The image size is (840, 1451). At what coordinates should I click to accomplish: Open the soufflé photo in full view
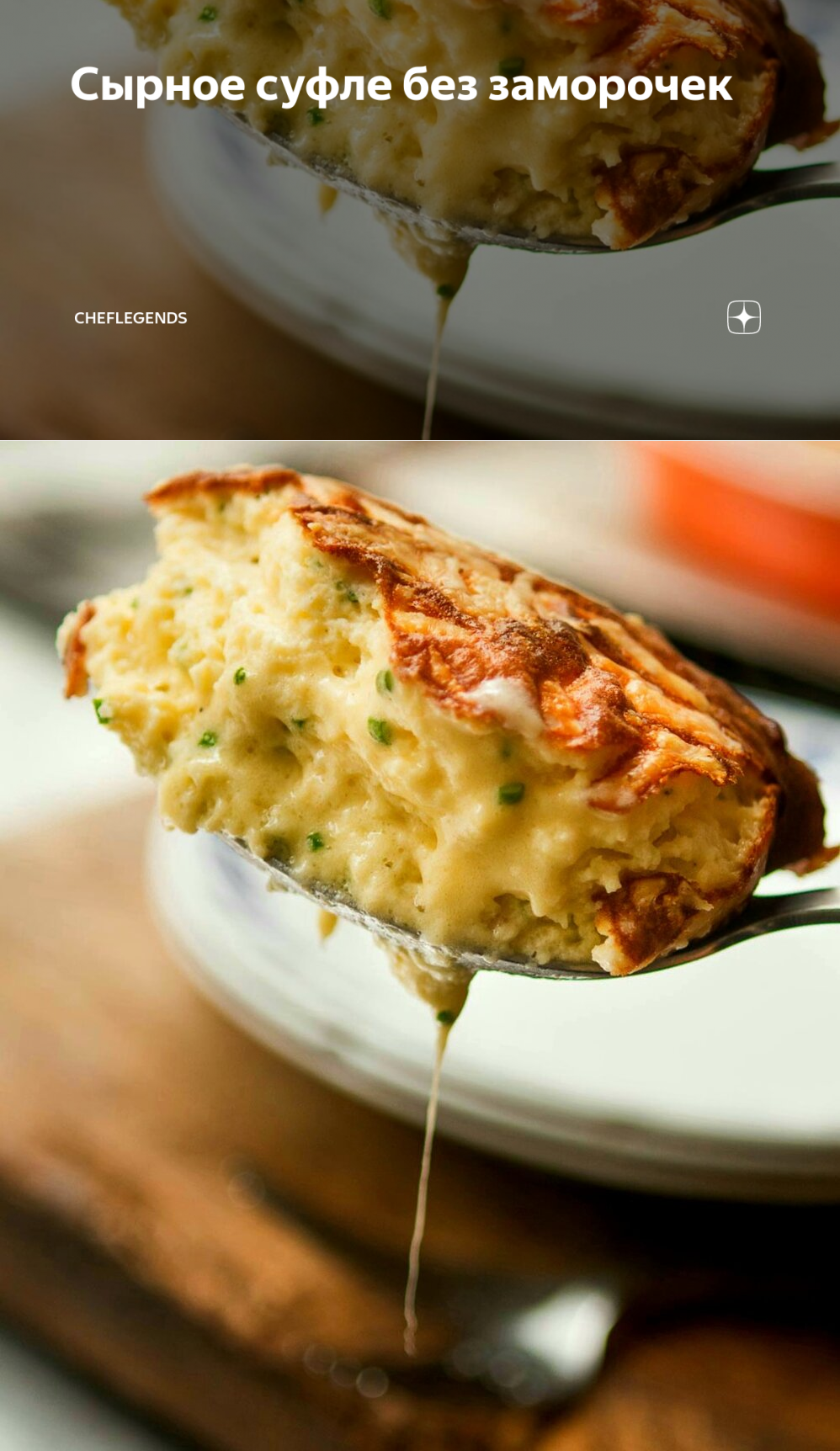(420, 945)
